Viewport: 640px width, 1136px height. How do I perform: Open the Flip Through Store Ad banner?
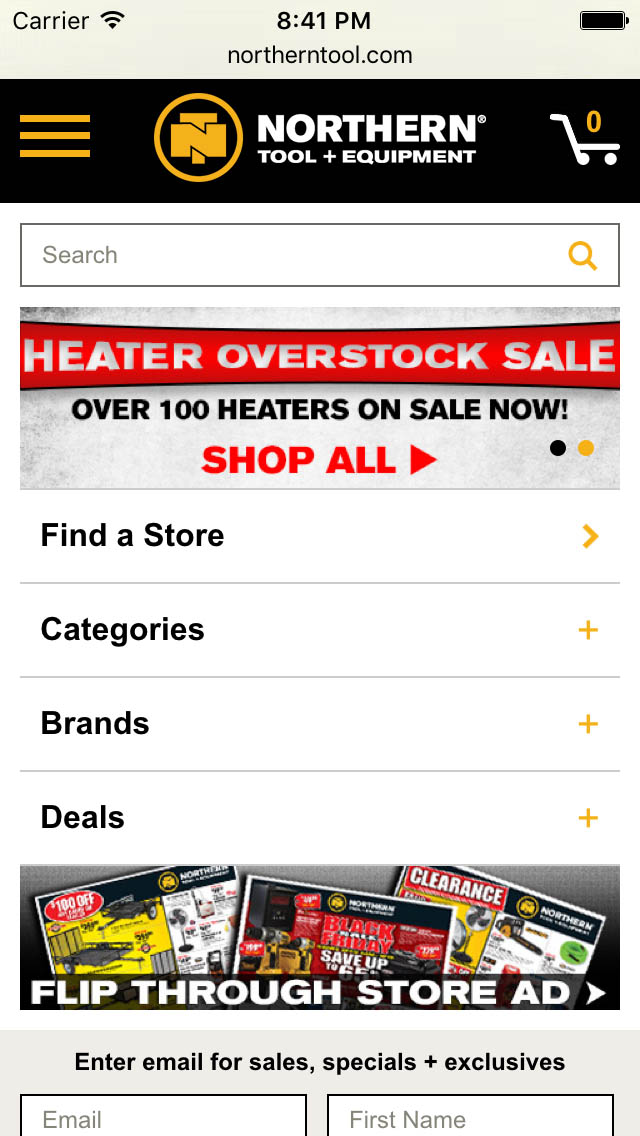320,938
